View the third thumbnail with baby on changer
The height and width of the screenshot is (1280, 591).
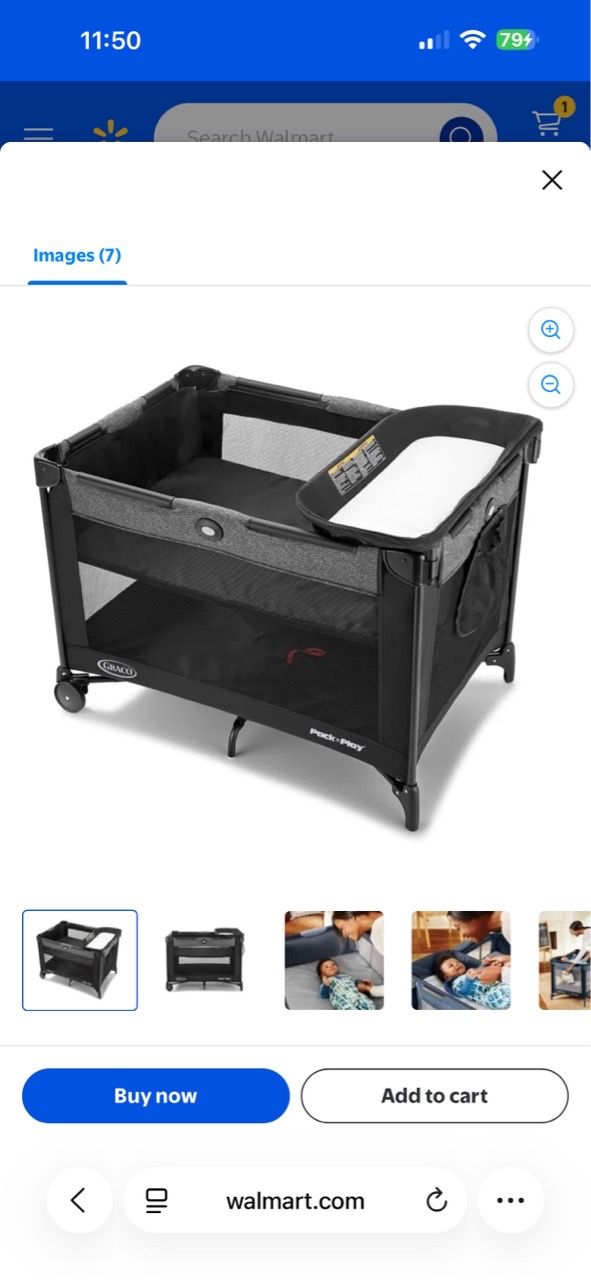334,960
